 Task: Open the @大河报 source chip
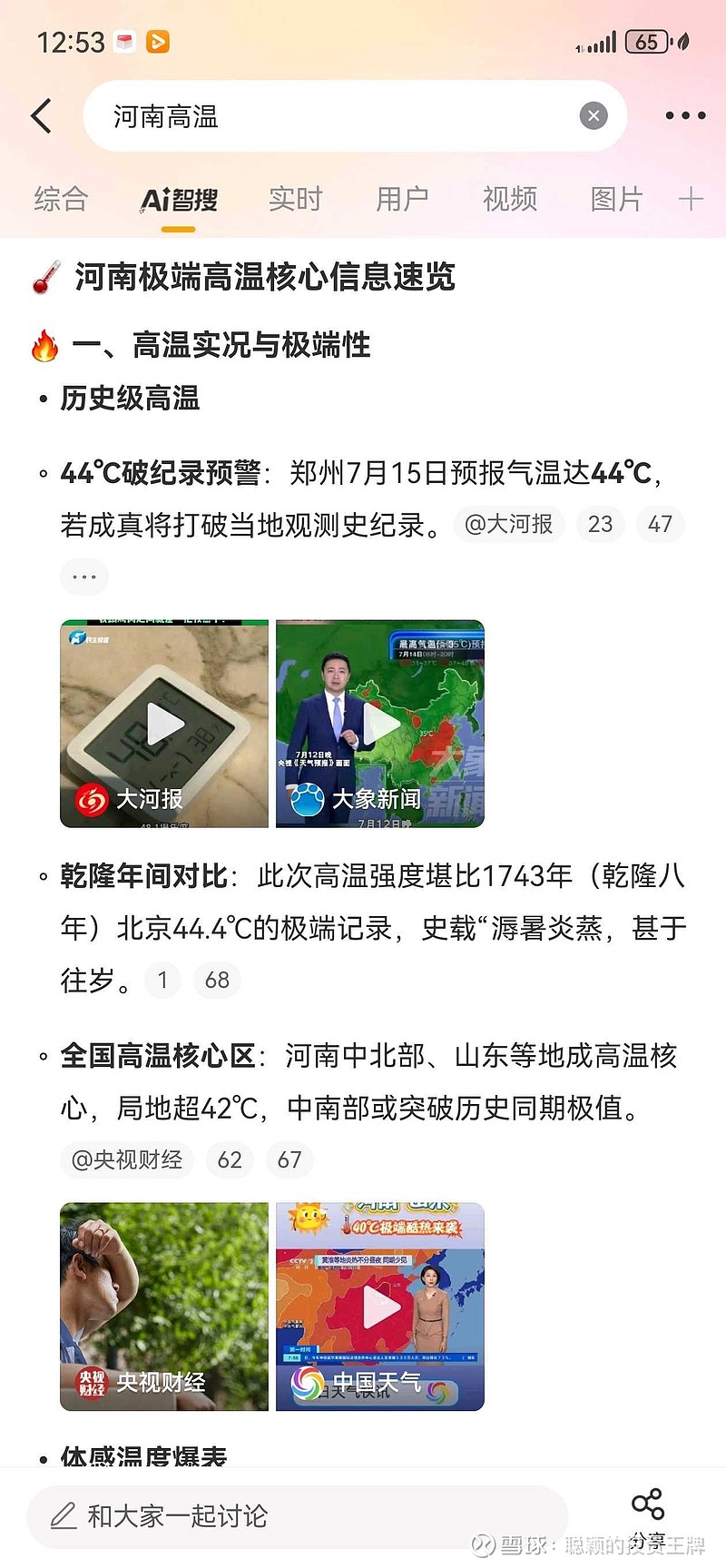point(509,525)
